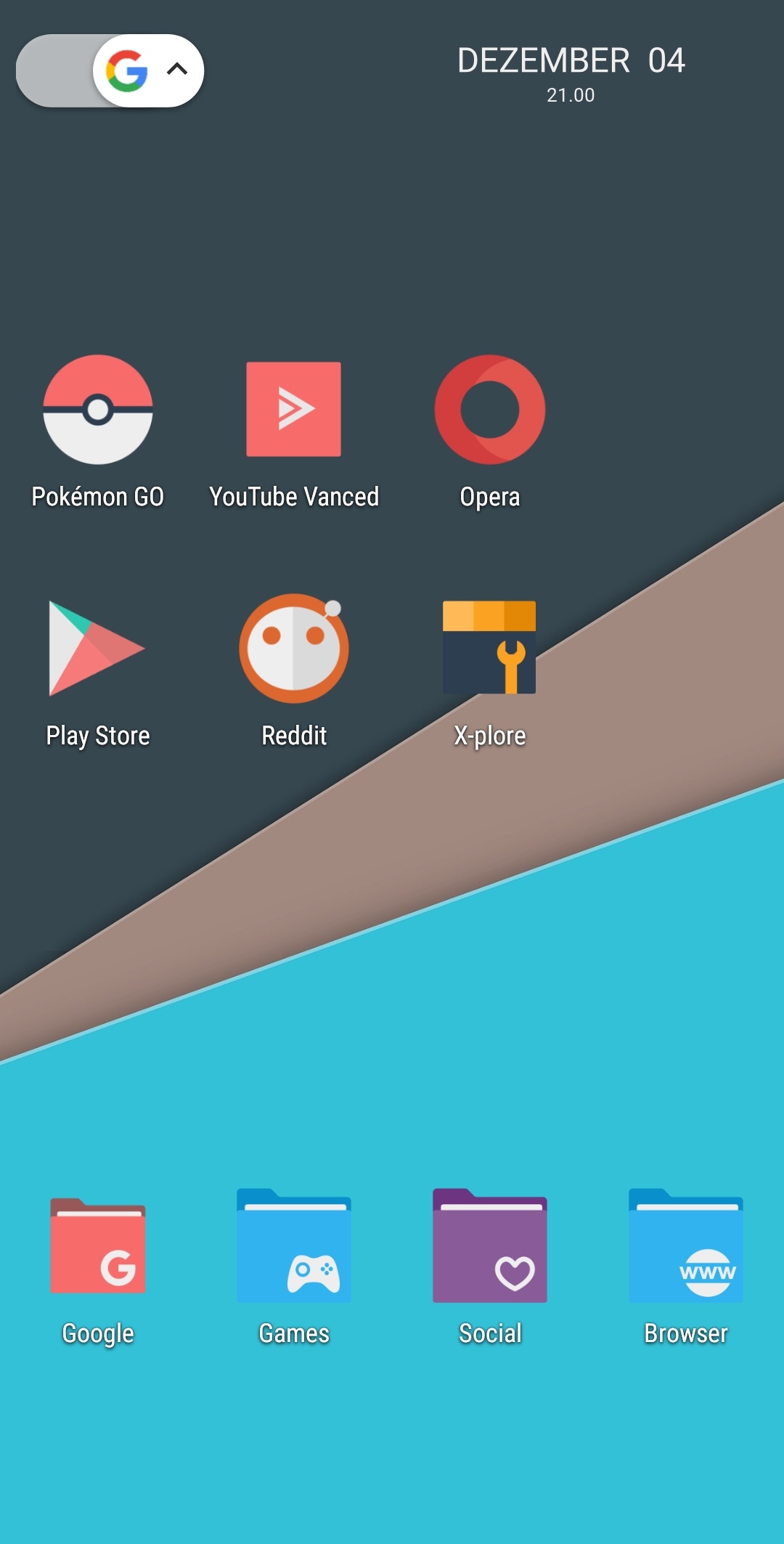784x1544 pixels.
Task: Open the Opera browser
Action: pos(489,410)
